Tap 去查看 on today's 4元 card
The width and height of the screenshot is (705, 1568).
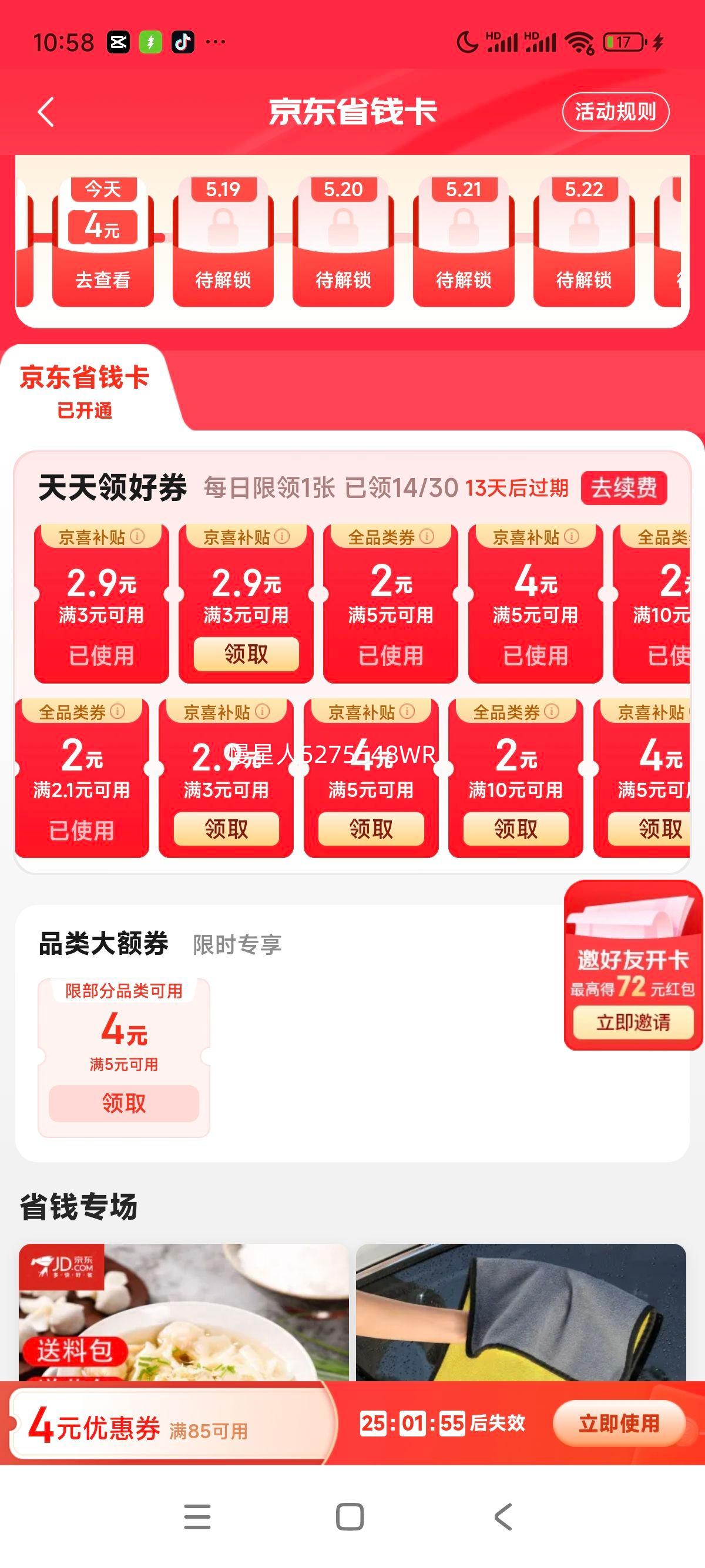tap(102, 280)
